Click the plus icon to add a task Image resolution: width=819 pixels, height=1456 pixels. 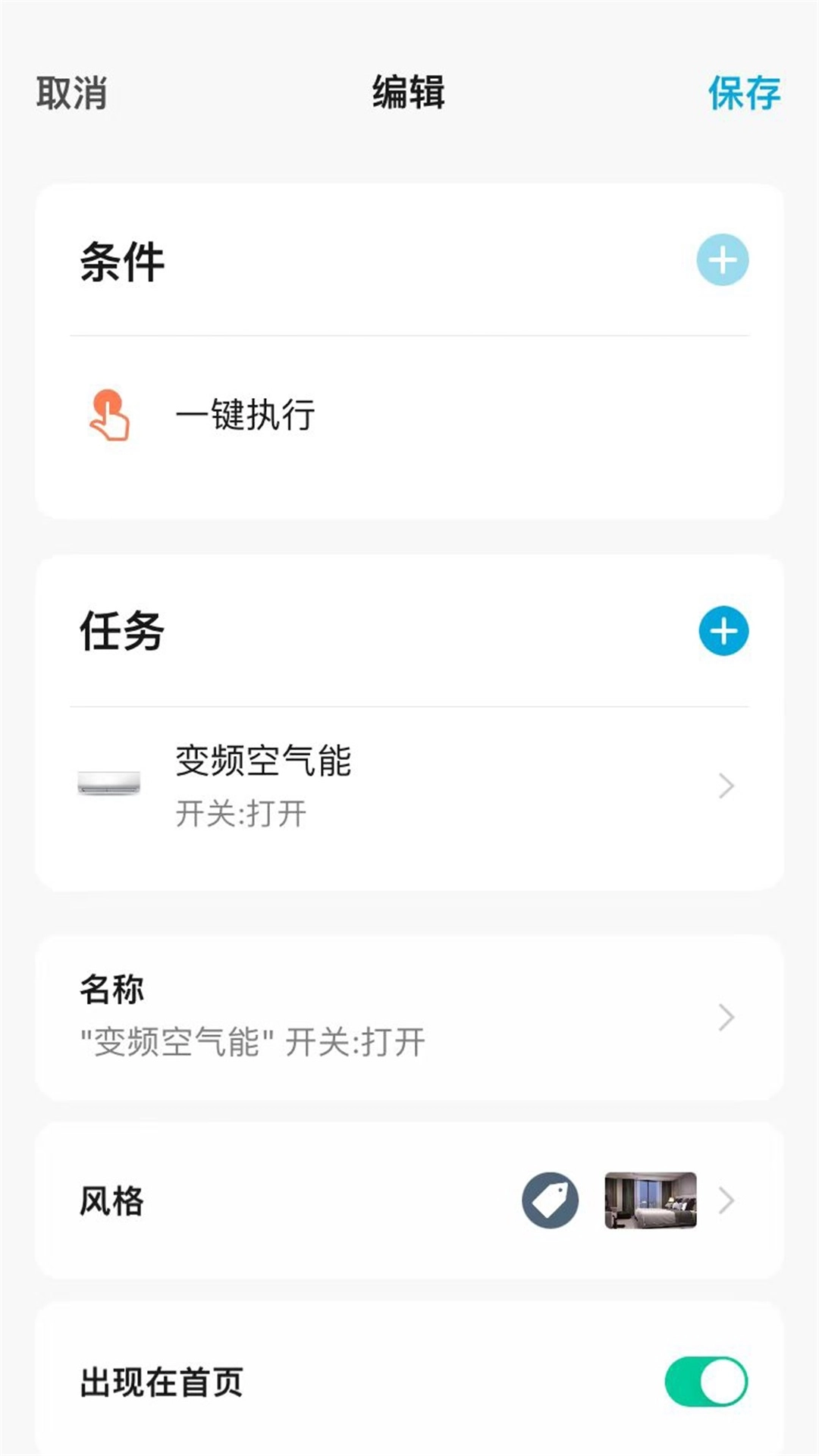point(724,629)
